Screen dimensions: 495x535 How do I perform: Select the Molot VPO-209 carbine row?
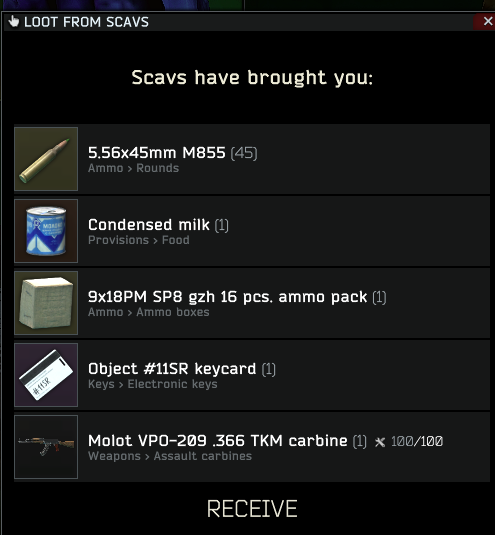252,447
